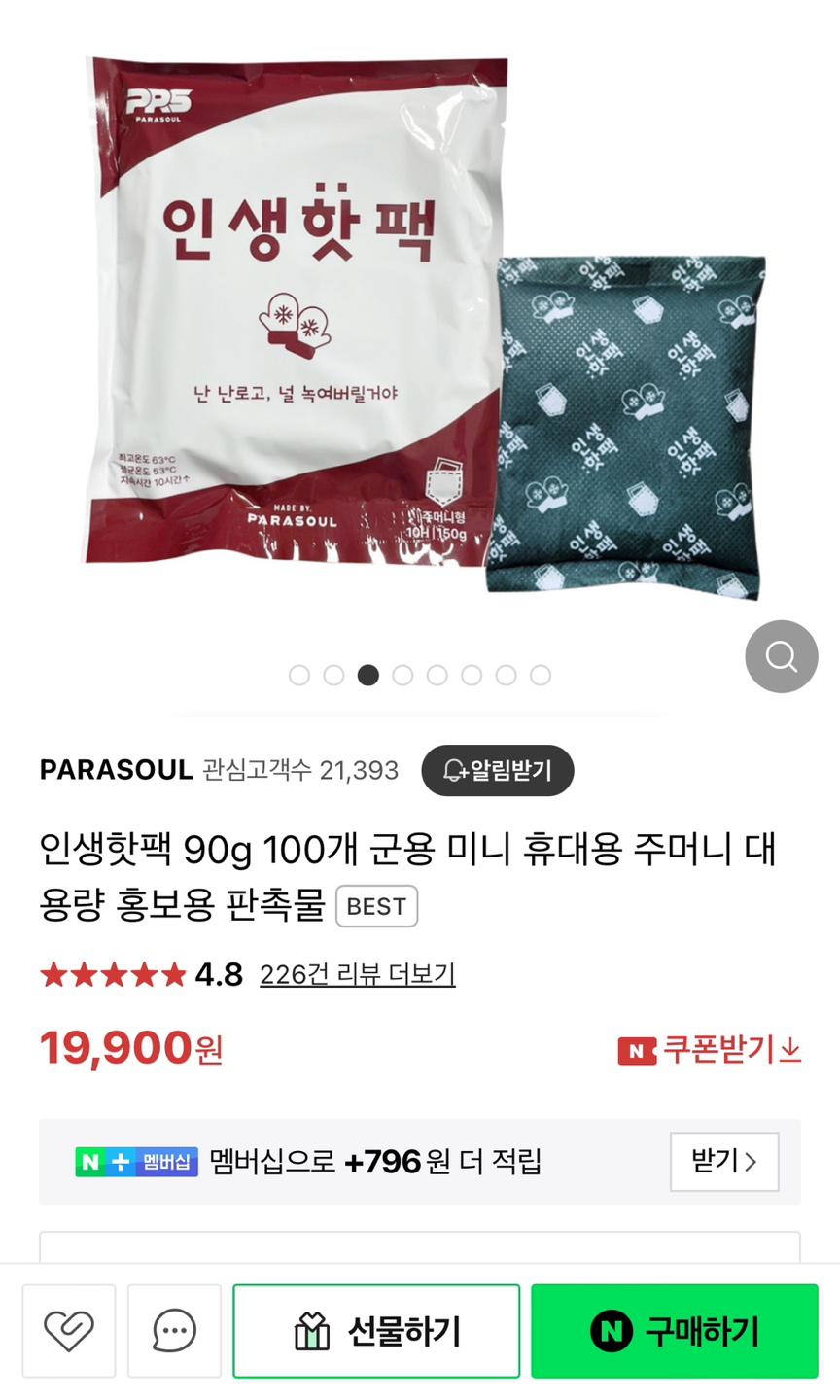View the 226건 리뷰 더보기 reviews link
Image resolution: width=840 pixels, height=1400 pixels.
(x=357, y=974)
